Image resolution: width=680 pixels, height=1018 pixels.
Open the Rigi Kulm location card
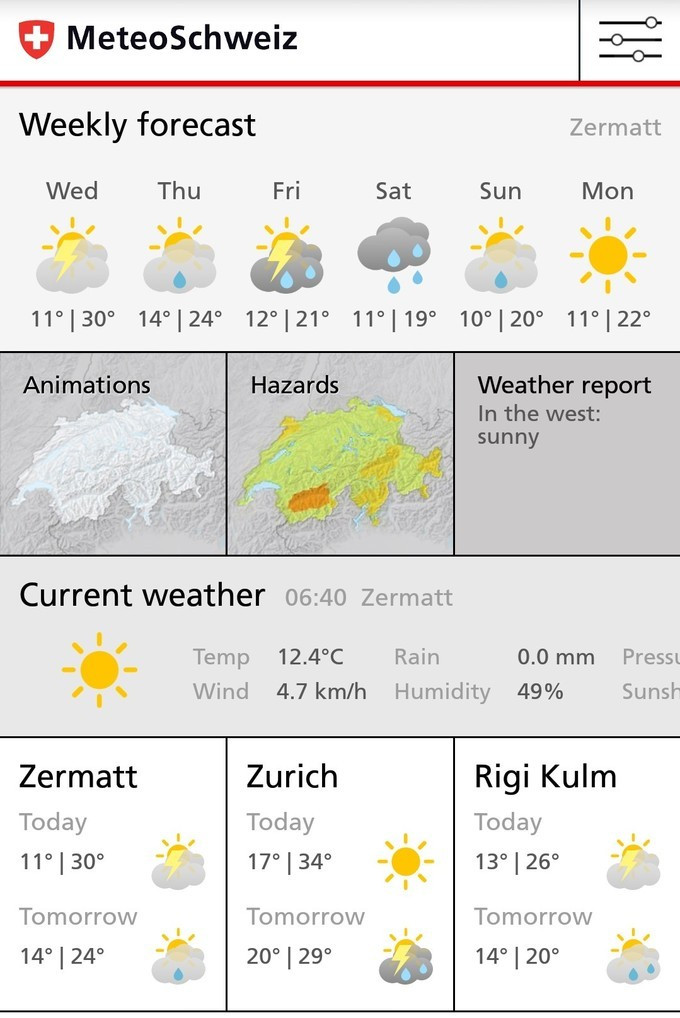[x=566, y=873]
